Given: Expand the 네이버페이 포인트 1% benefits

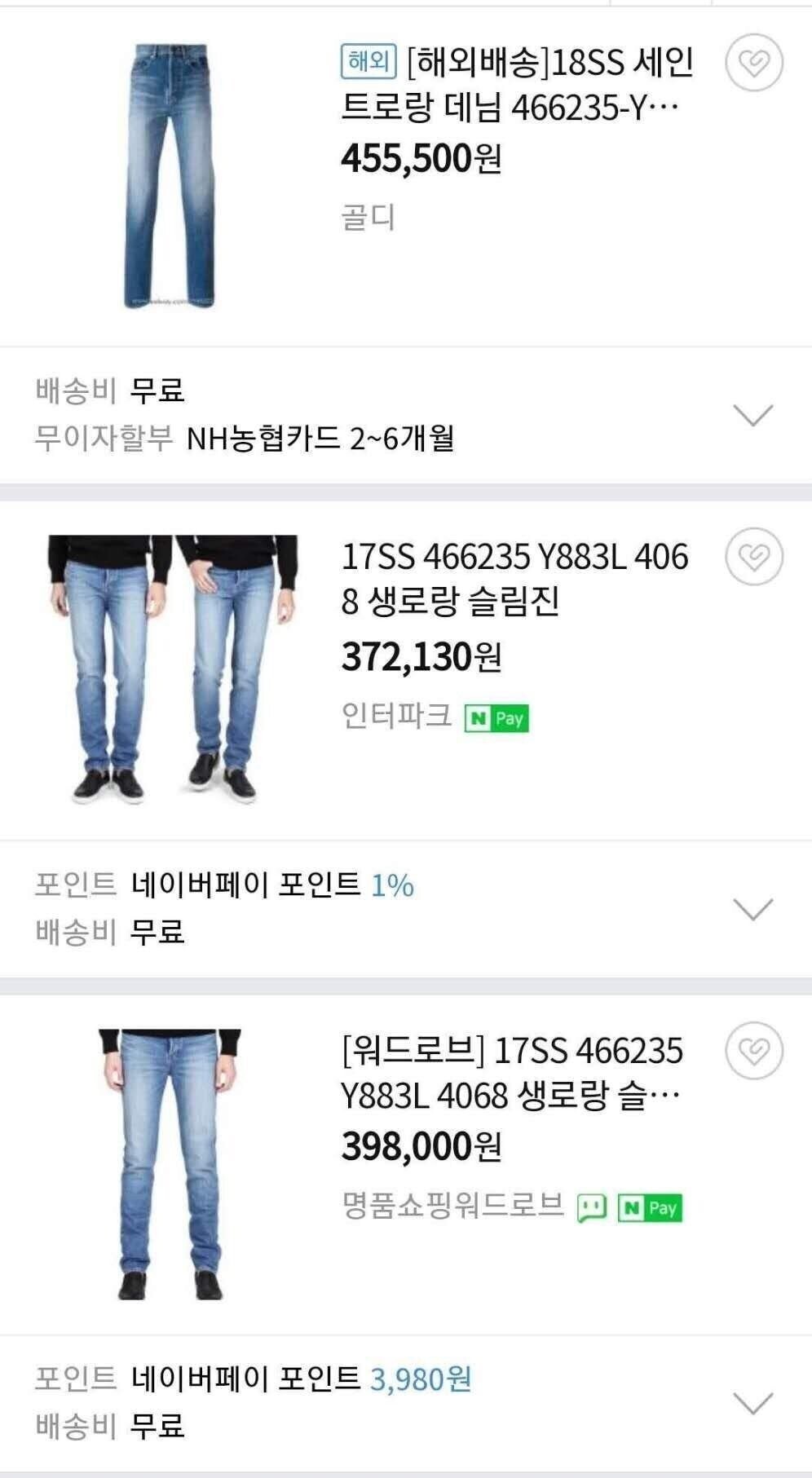Looking at the screenshot, I should [x=753, y=909].
